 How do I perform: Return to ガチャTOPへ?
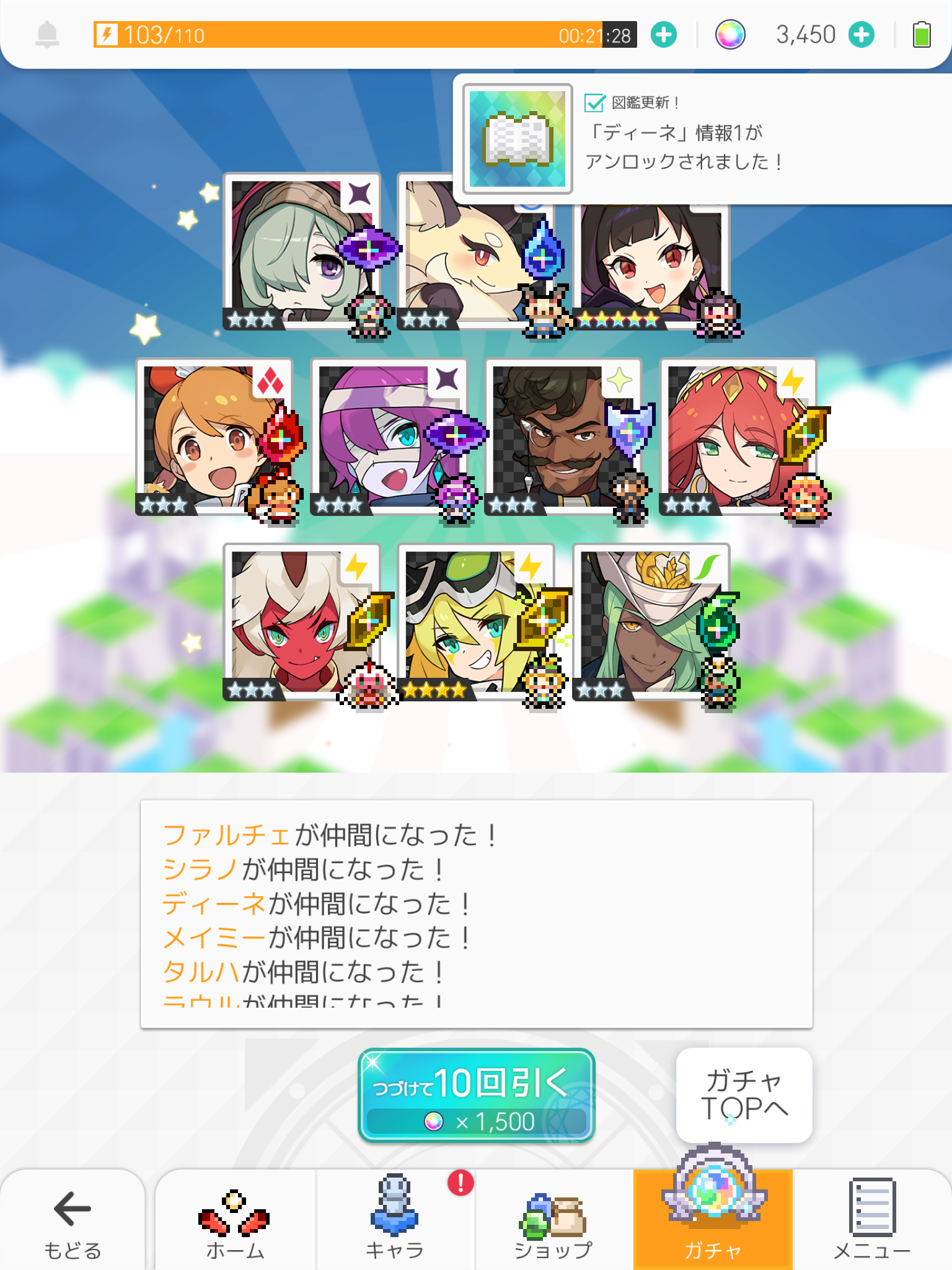[x=744, y=1095]
